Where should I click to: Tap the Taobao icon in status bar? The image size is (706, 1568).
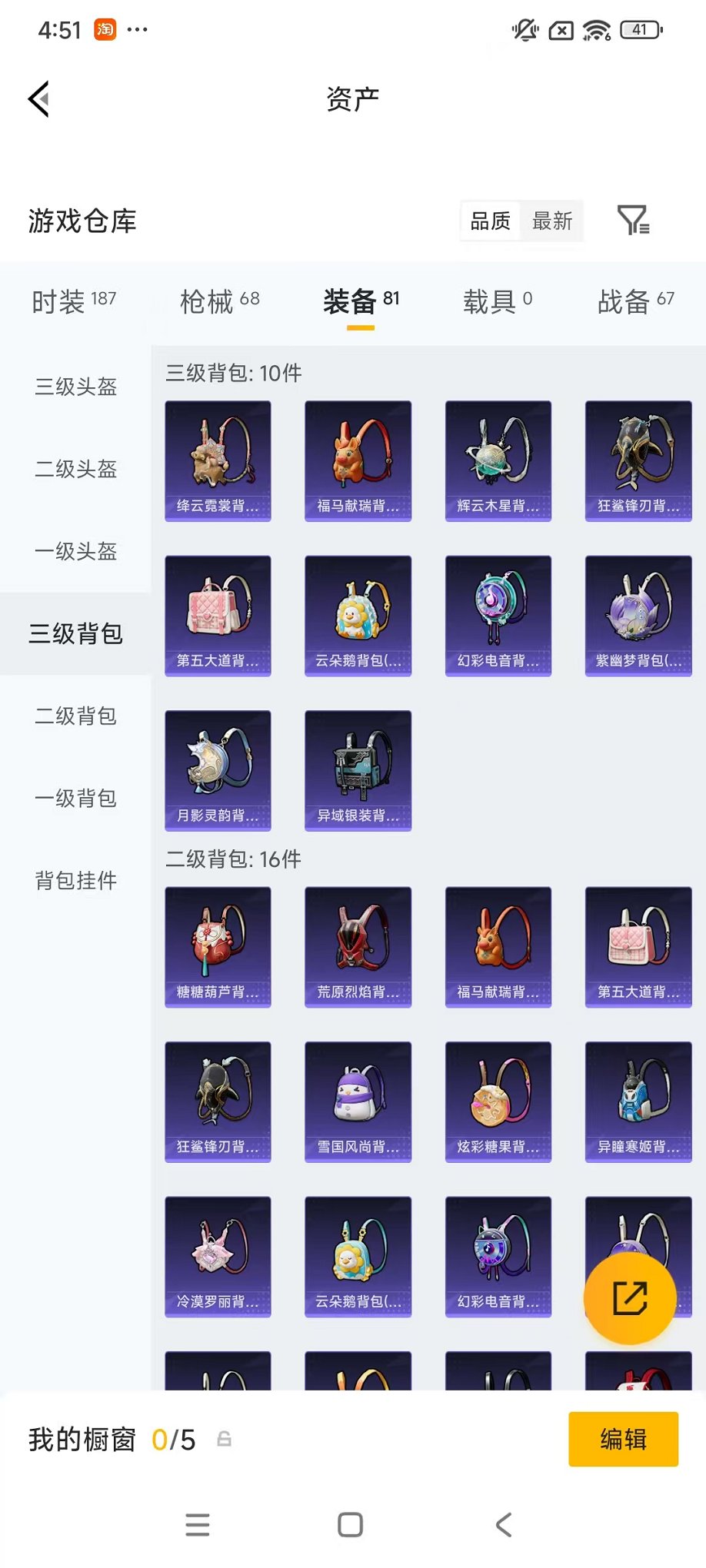point(105,30)
